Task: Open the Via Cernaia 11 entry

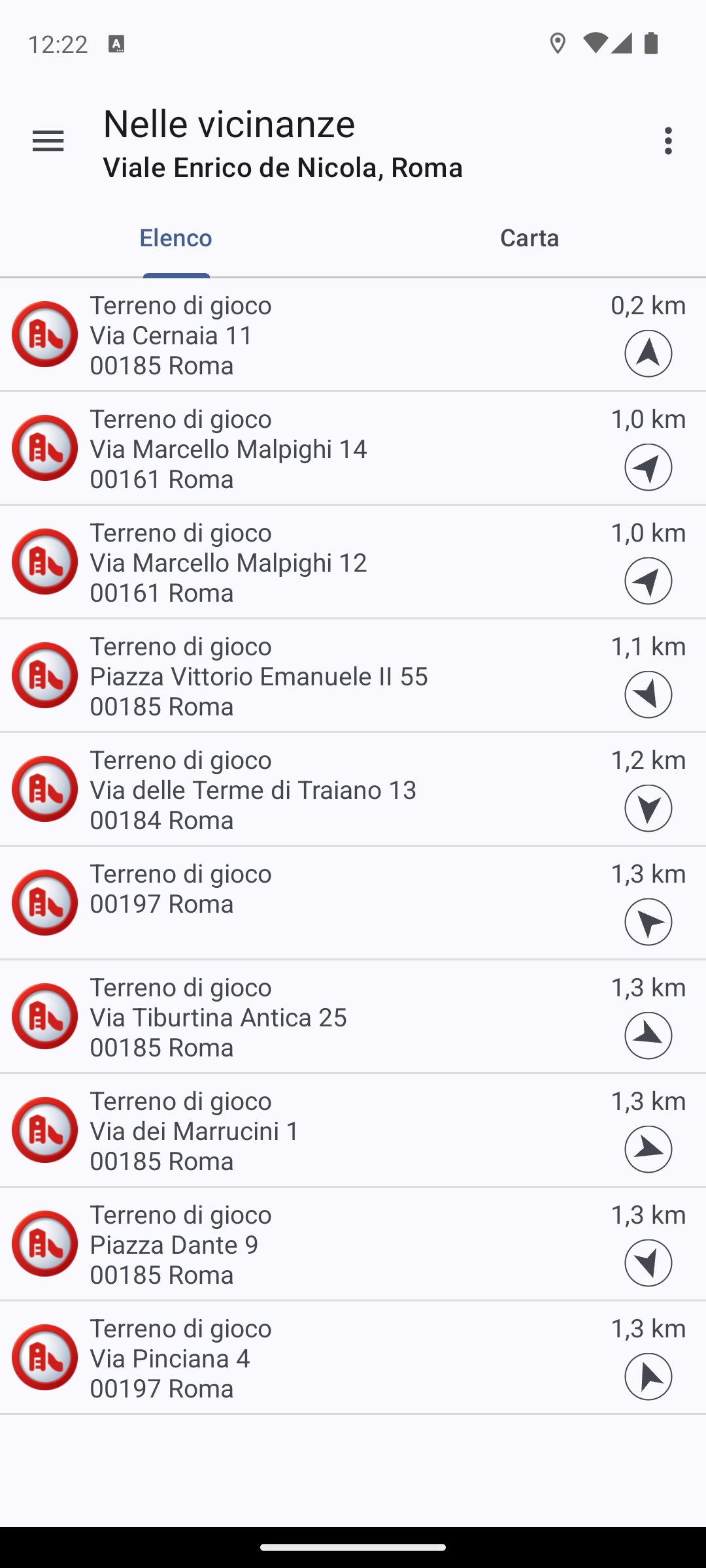Action: coord(353,335)
